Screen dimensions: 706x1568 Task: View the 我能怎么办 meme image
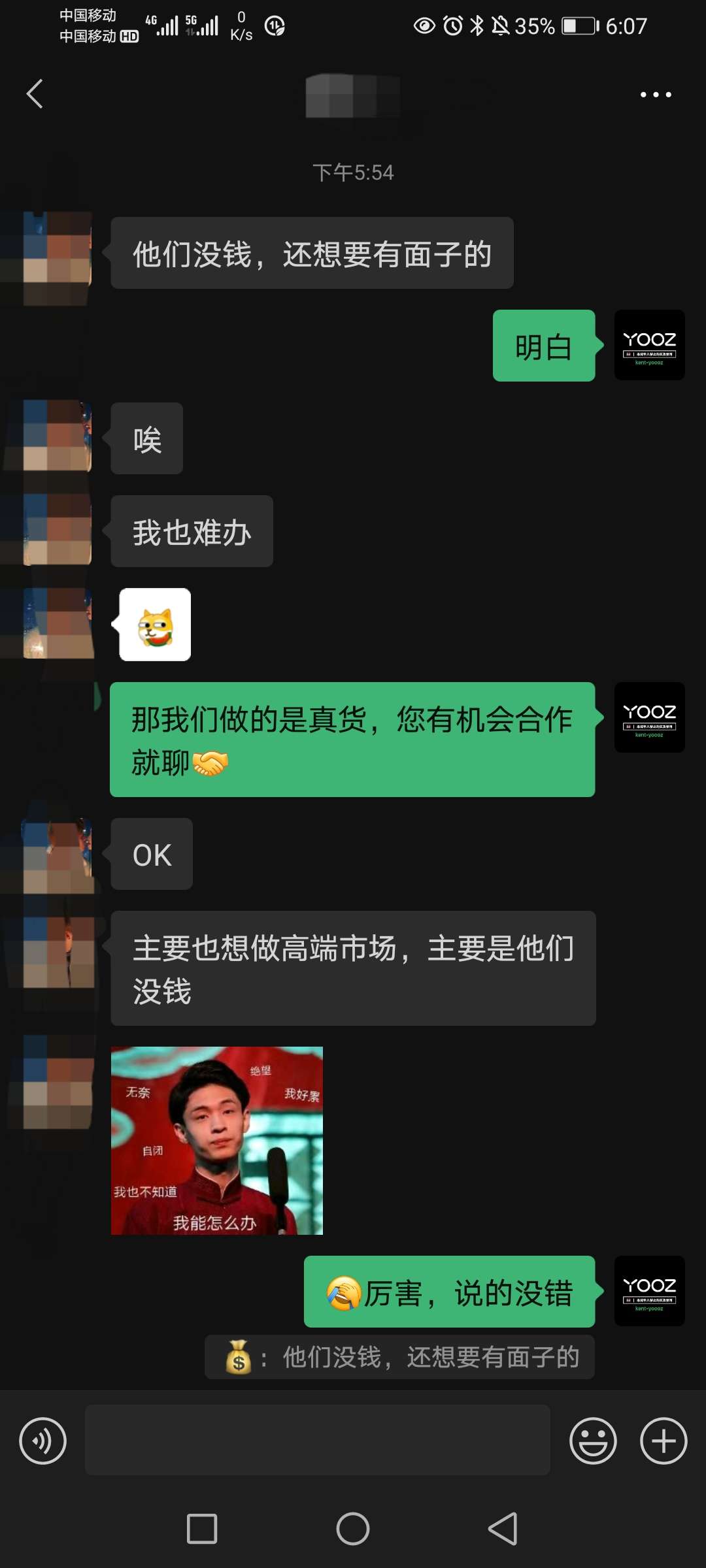(216, 1140)
